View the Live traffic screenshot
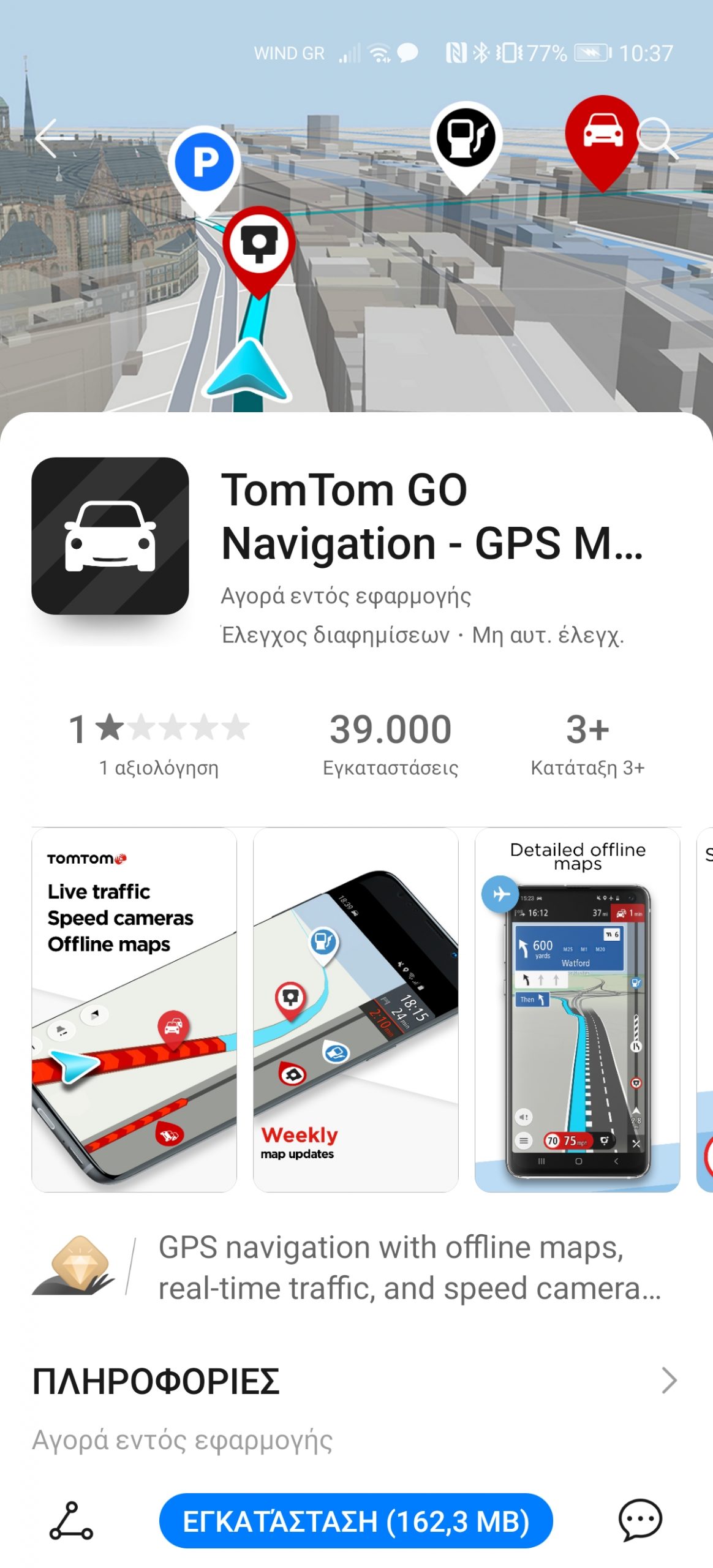This screenshot has height=1568, width=713. [x=134, y=1009]
